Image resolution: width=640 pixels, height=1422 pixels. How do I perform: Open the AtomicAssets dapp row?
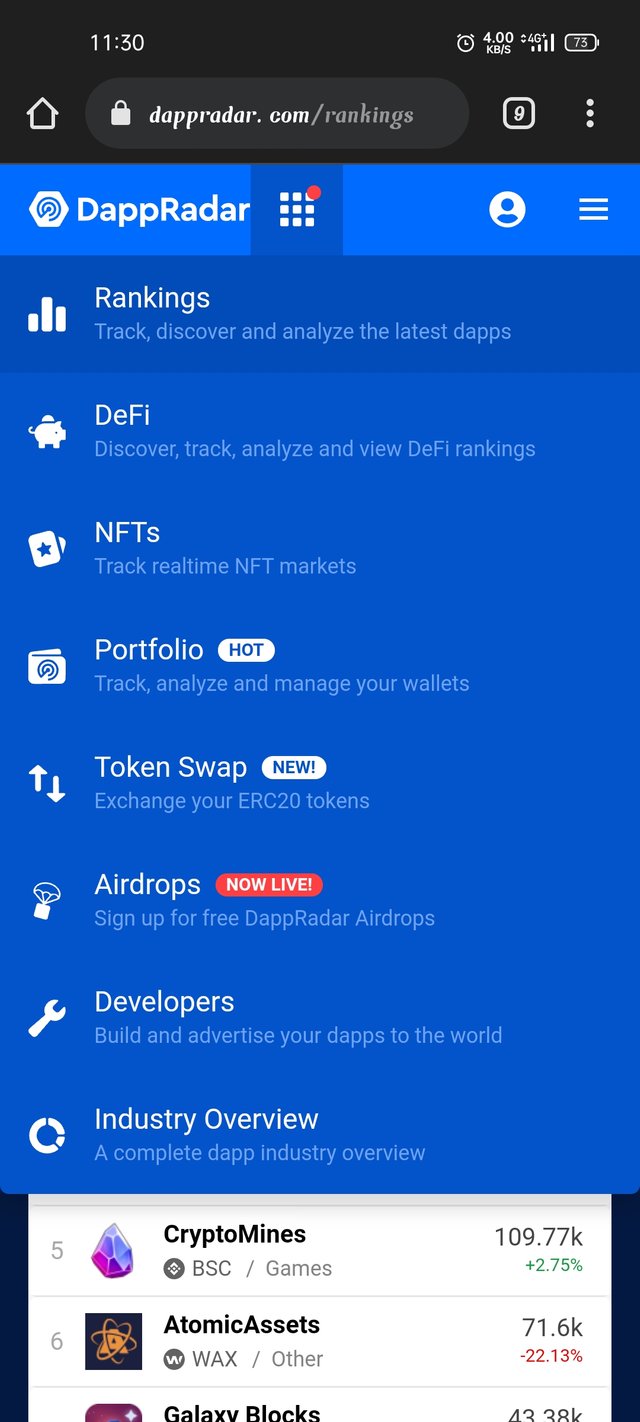point(320,1341)
